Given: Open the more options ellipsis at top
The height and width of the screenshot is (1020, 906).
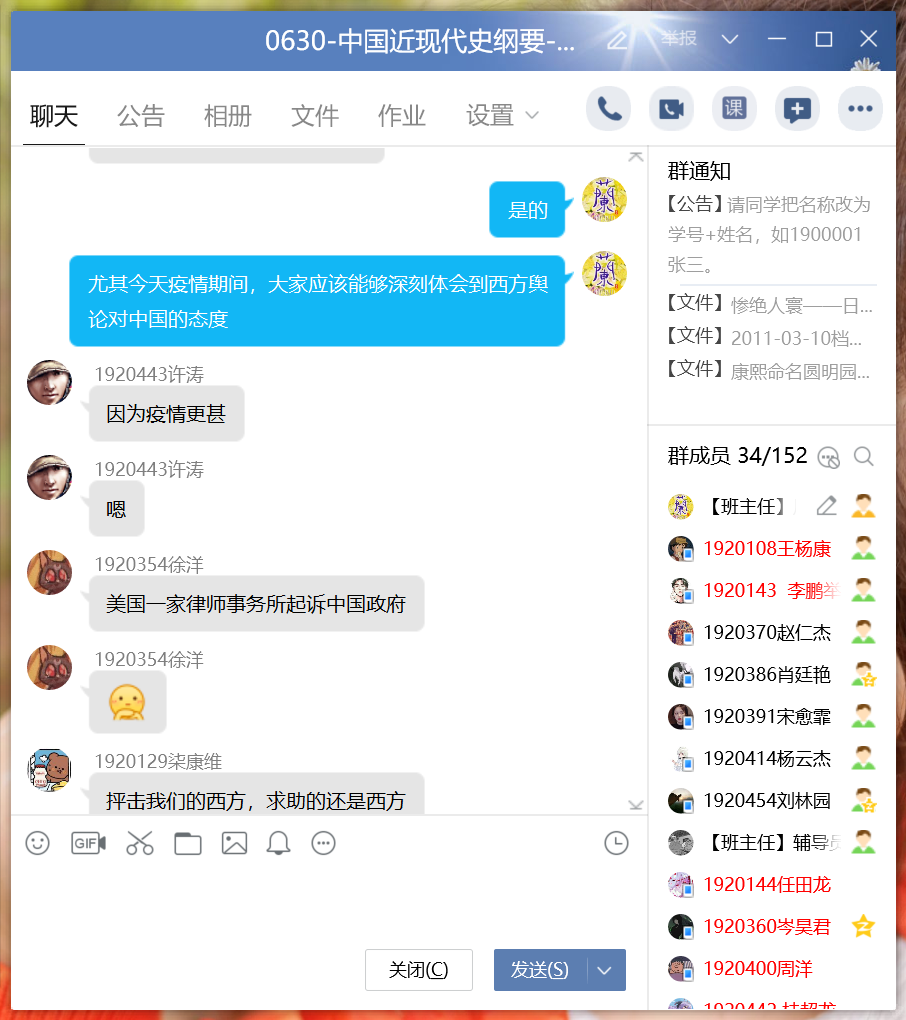Looking at the screenshot, I should (x=860, y=110).
